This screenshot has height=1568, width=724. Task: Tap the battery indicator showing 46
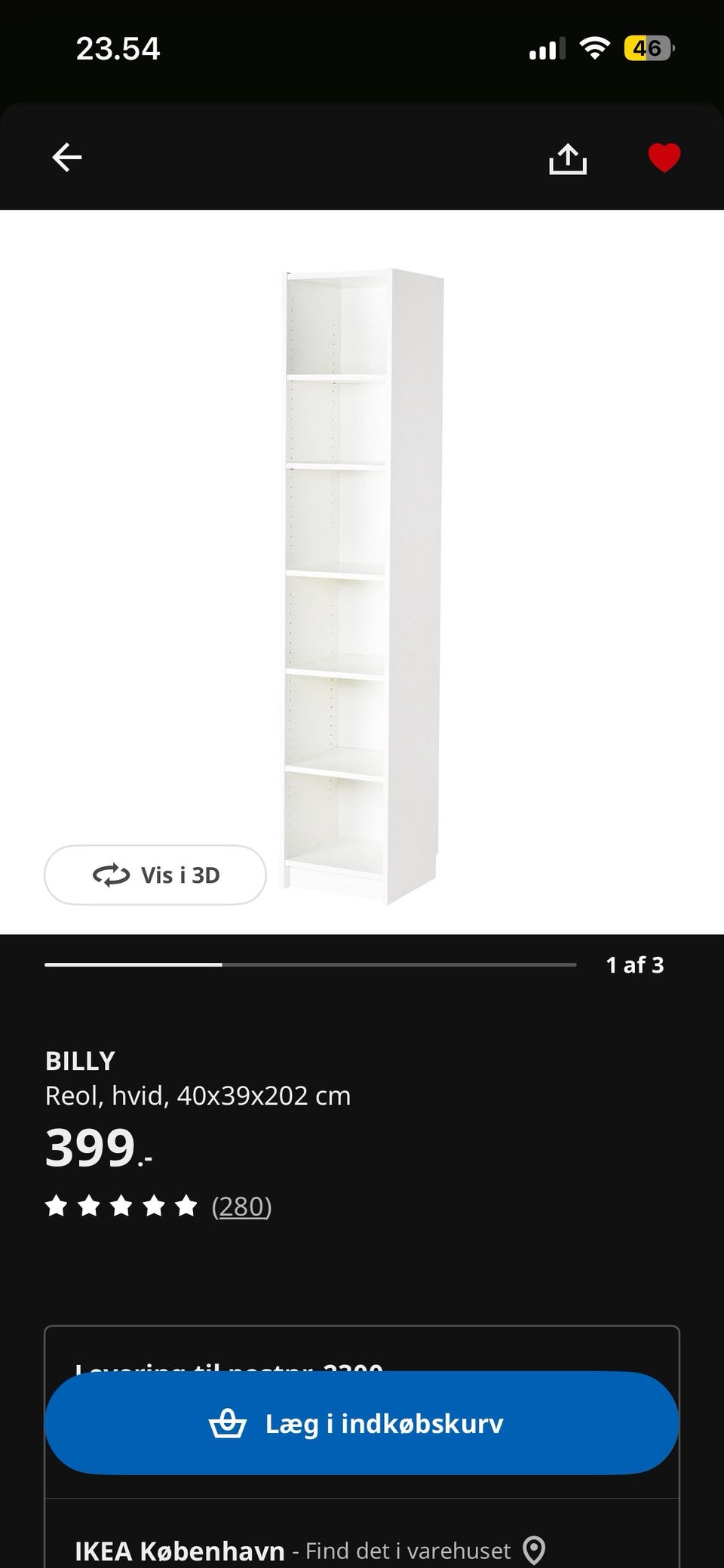[649, 48]
